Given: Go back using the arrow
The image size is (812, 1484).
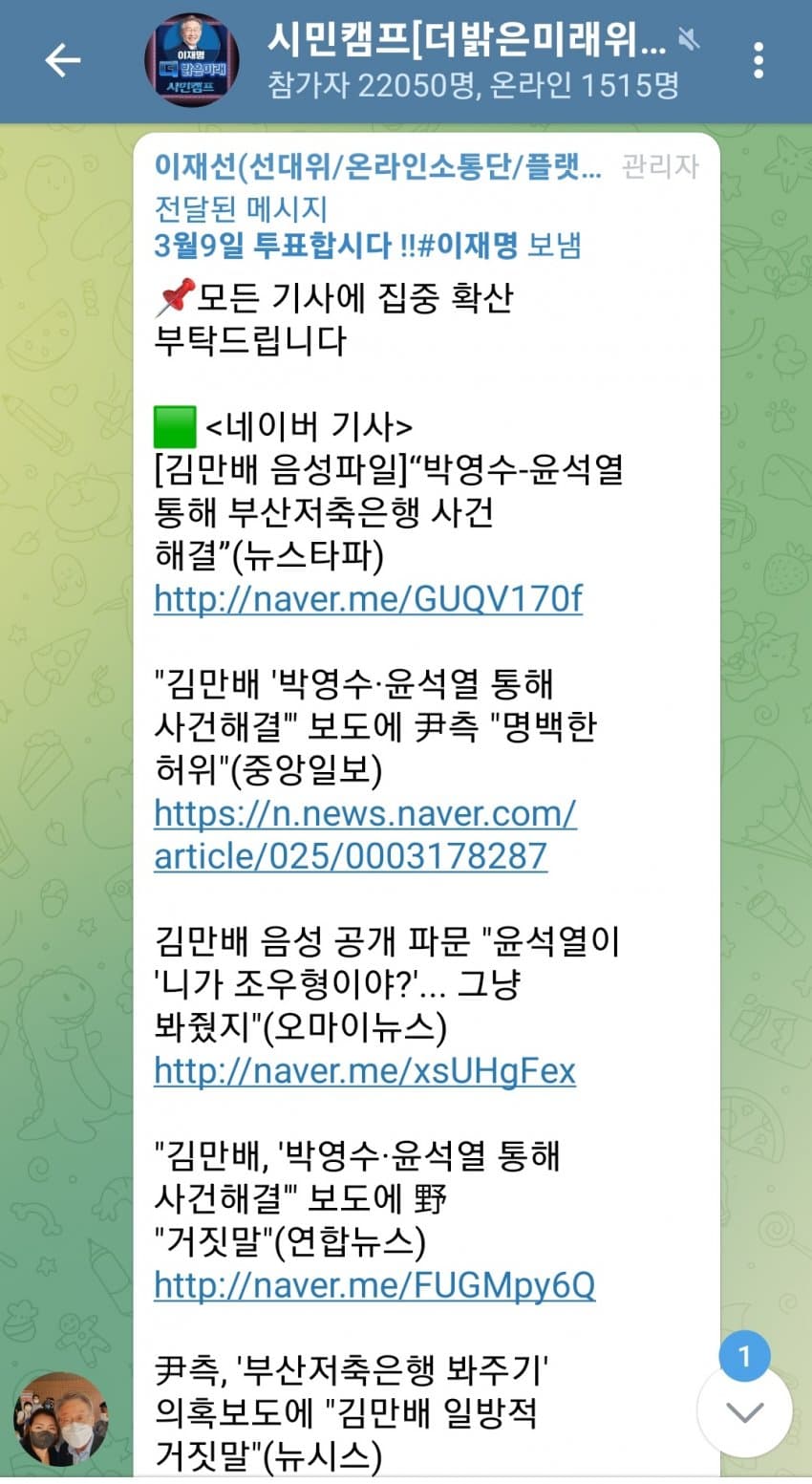Looking at the screenshot, I should [x=63, y=60].
